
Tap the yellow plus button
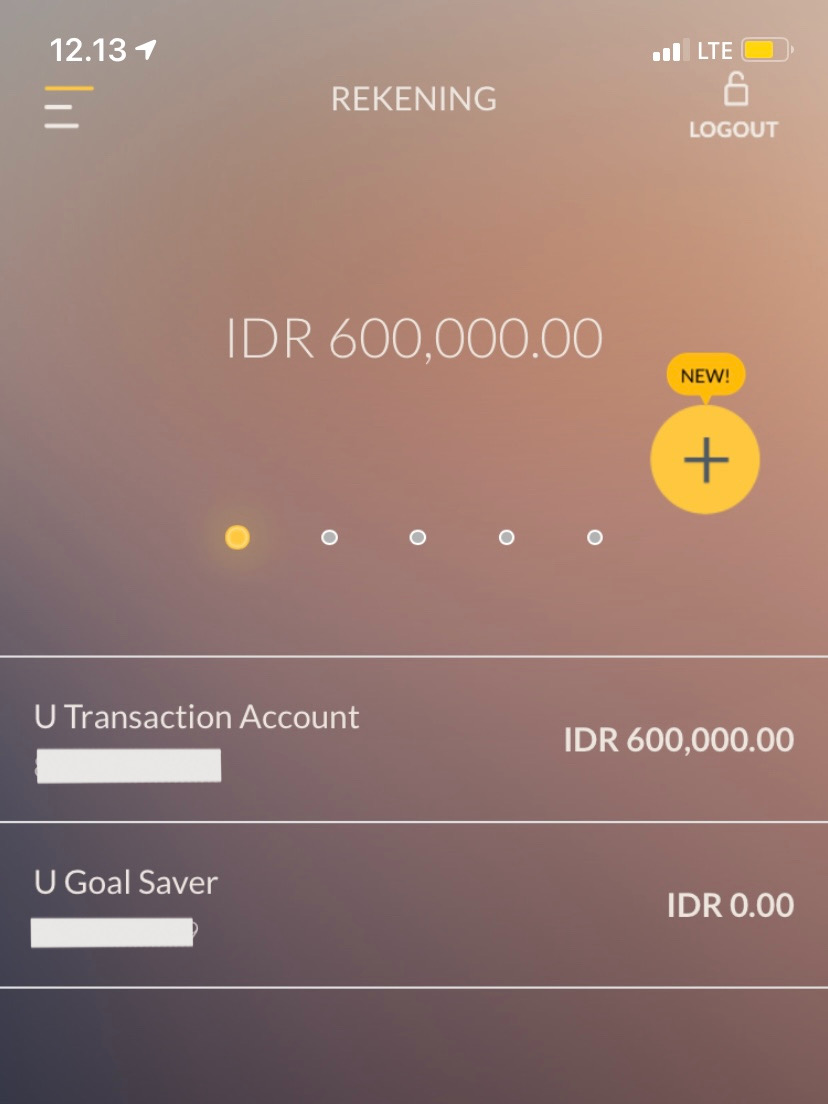point(705,460)
